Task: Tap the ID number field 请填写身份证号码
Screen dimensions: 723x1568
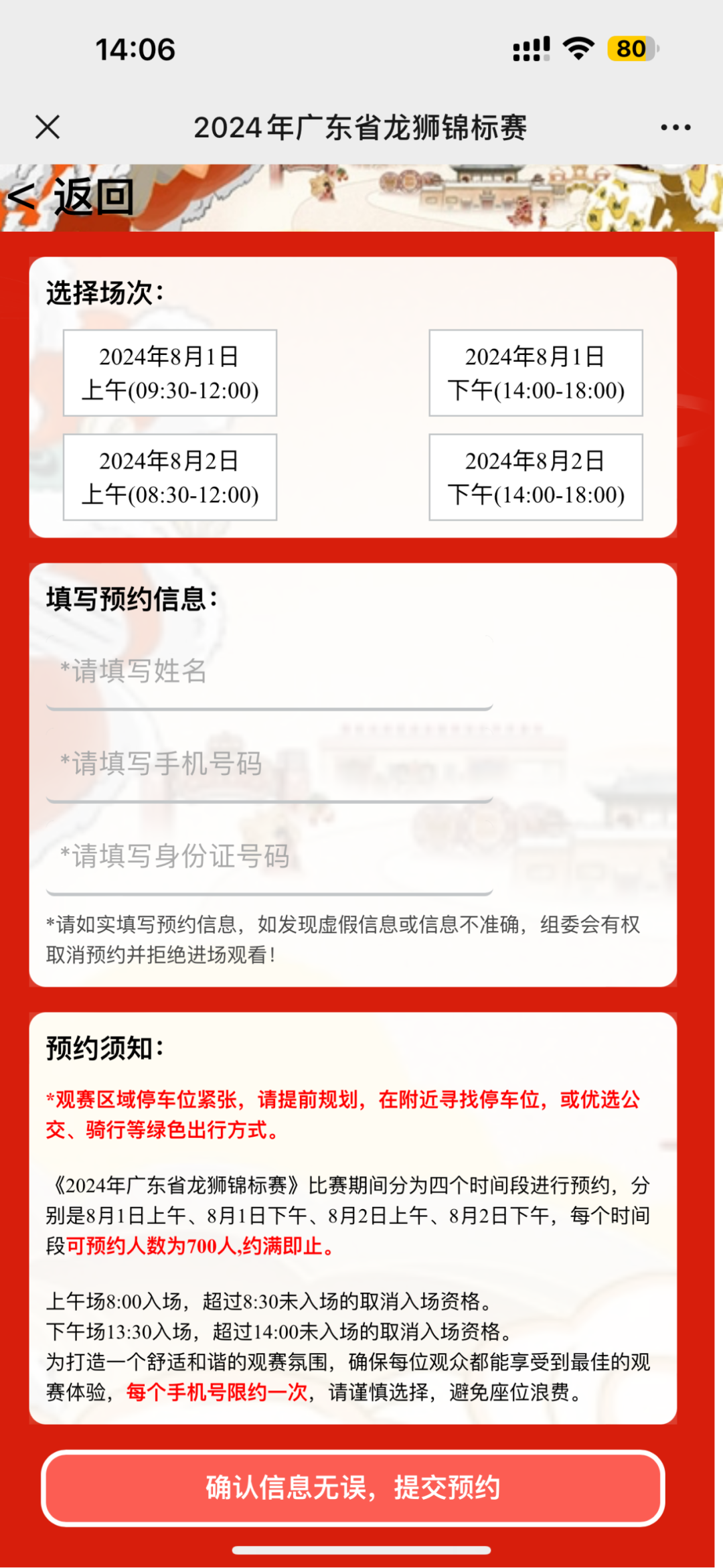Action: click(x=269, y=856)
